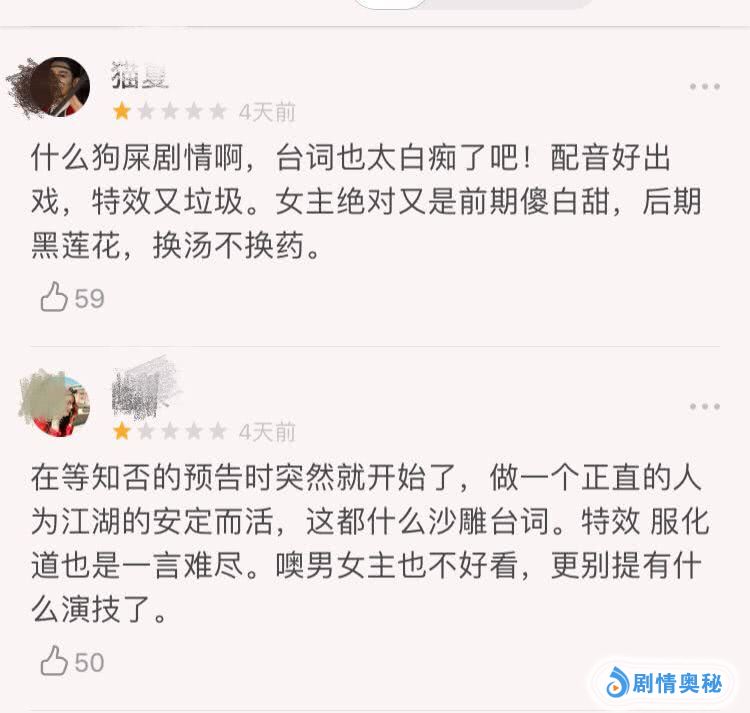Like the review with 50 likes
750x713 pixels.
pos(54,661)
